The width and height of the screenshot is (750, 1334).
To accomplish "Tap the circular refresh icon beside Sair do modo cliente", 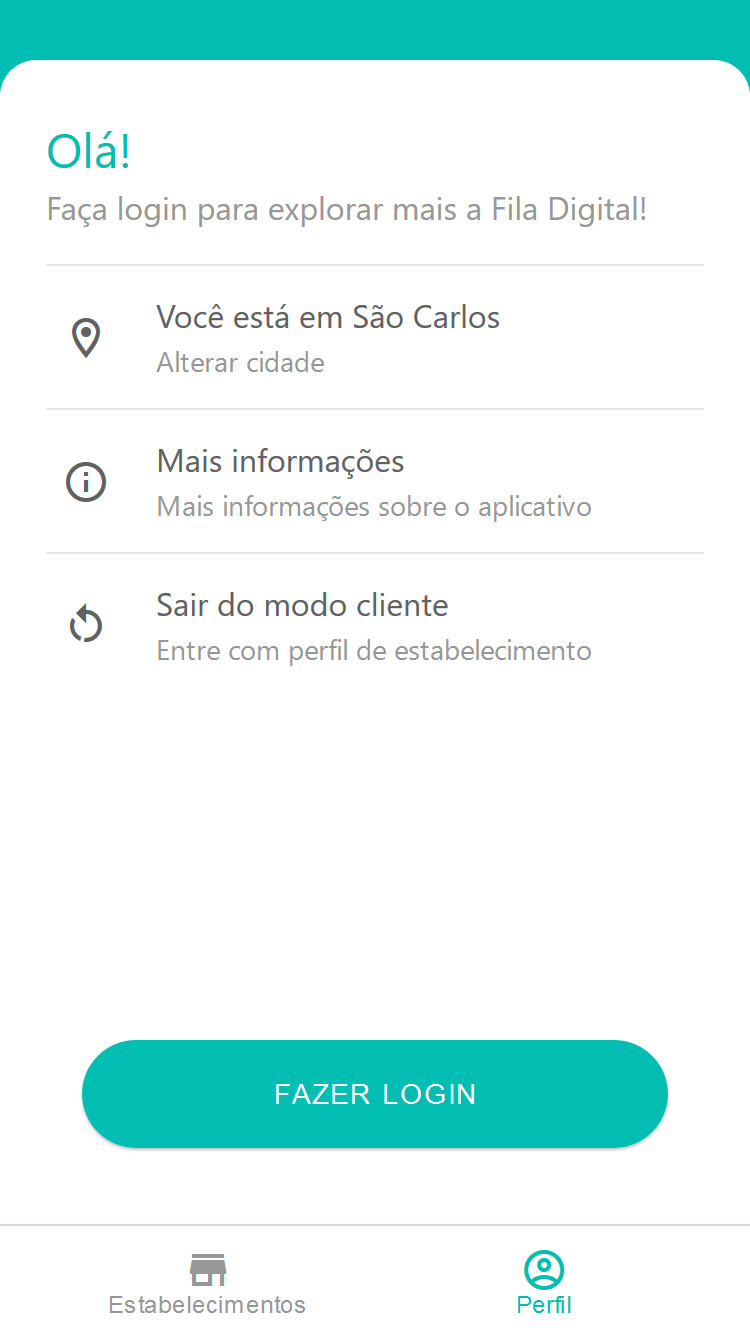I will (86, 624).
